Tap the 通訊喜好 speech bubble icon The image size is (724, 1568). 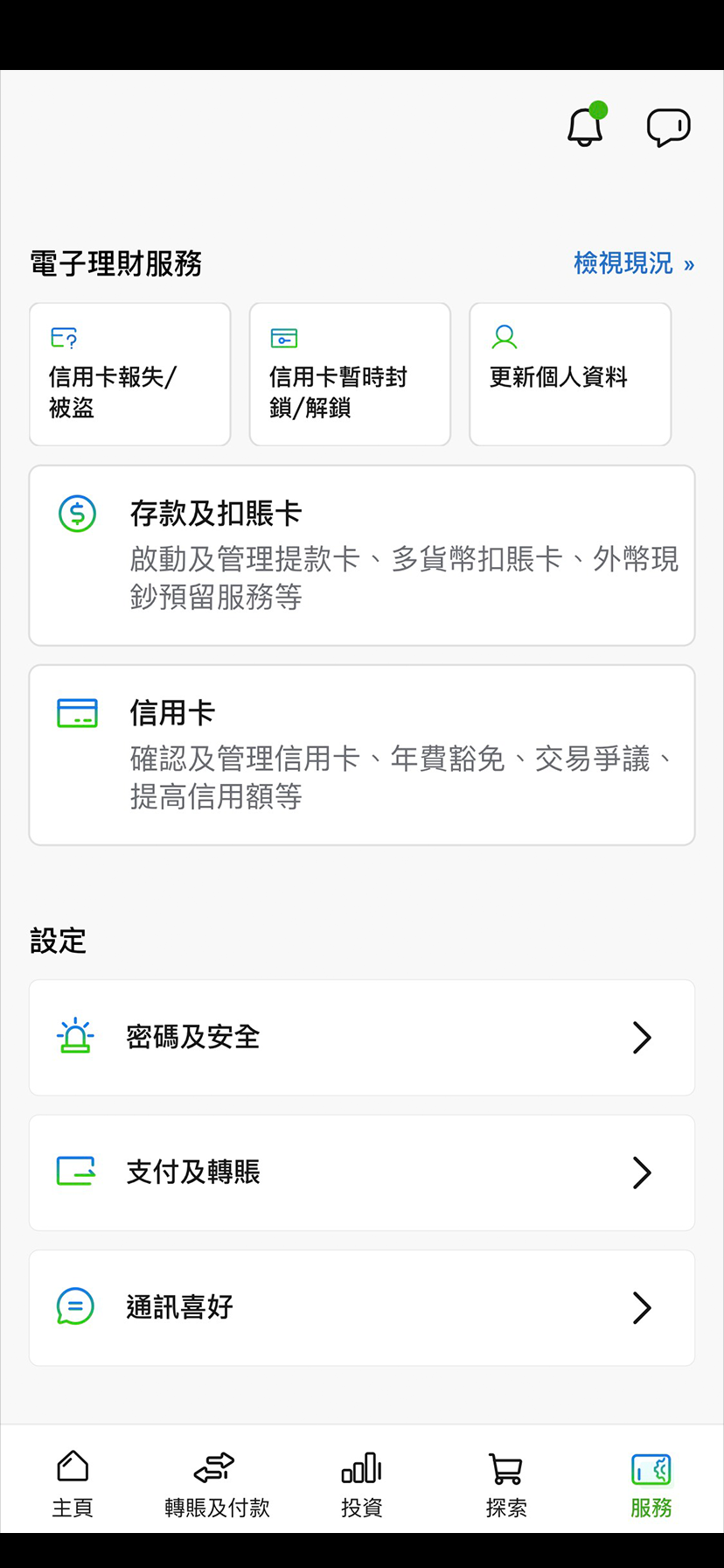pyautogui.click(x=75, y=1307)
